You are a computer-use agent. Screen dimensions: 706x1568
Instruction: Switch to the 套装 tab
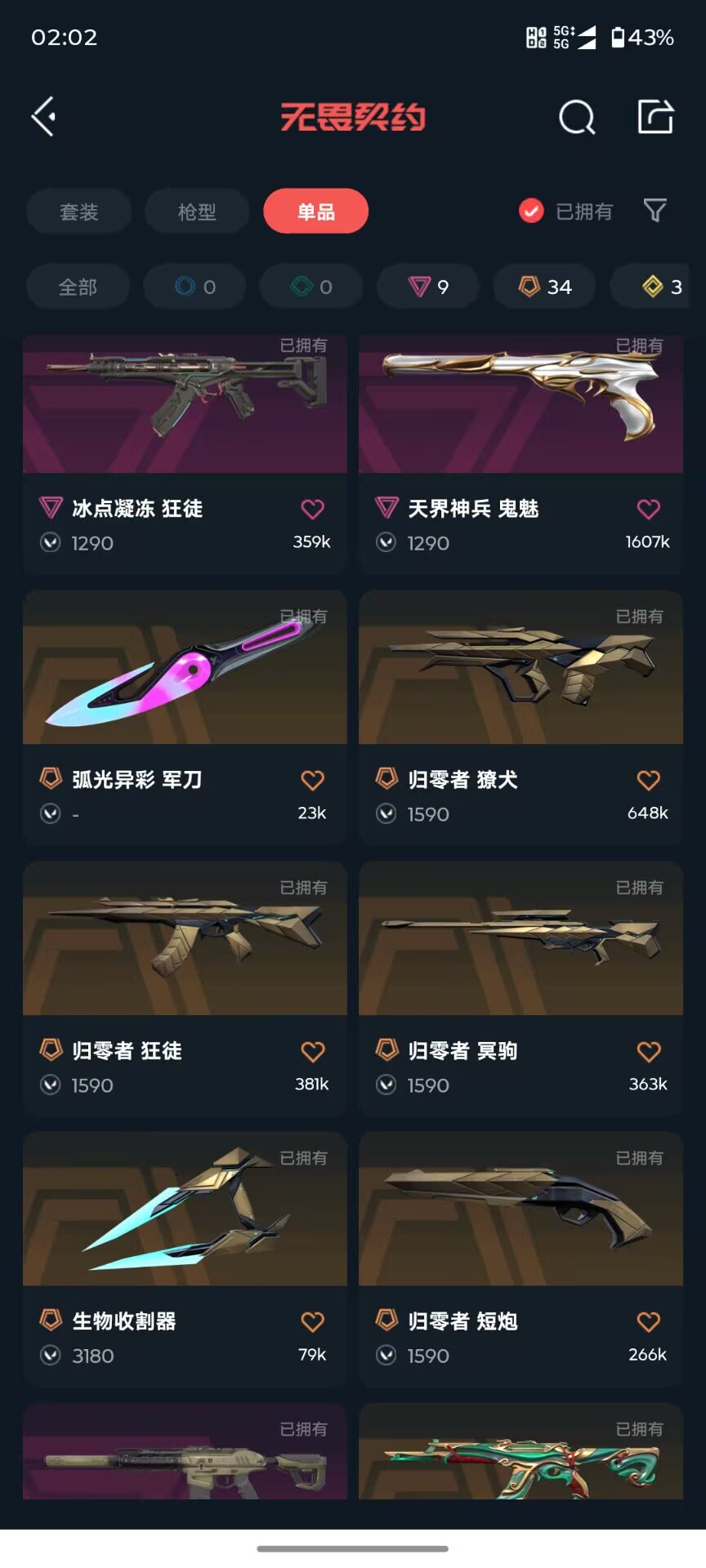78,212
